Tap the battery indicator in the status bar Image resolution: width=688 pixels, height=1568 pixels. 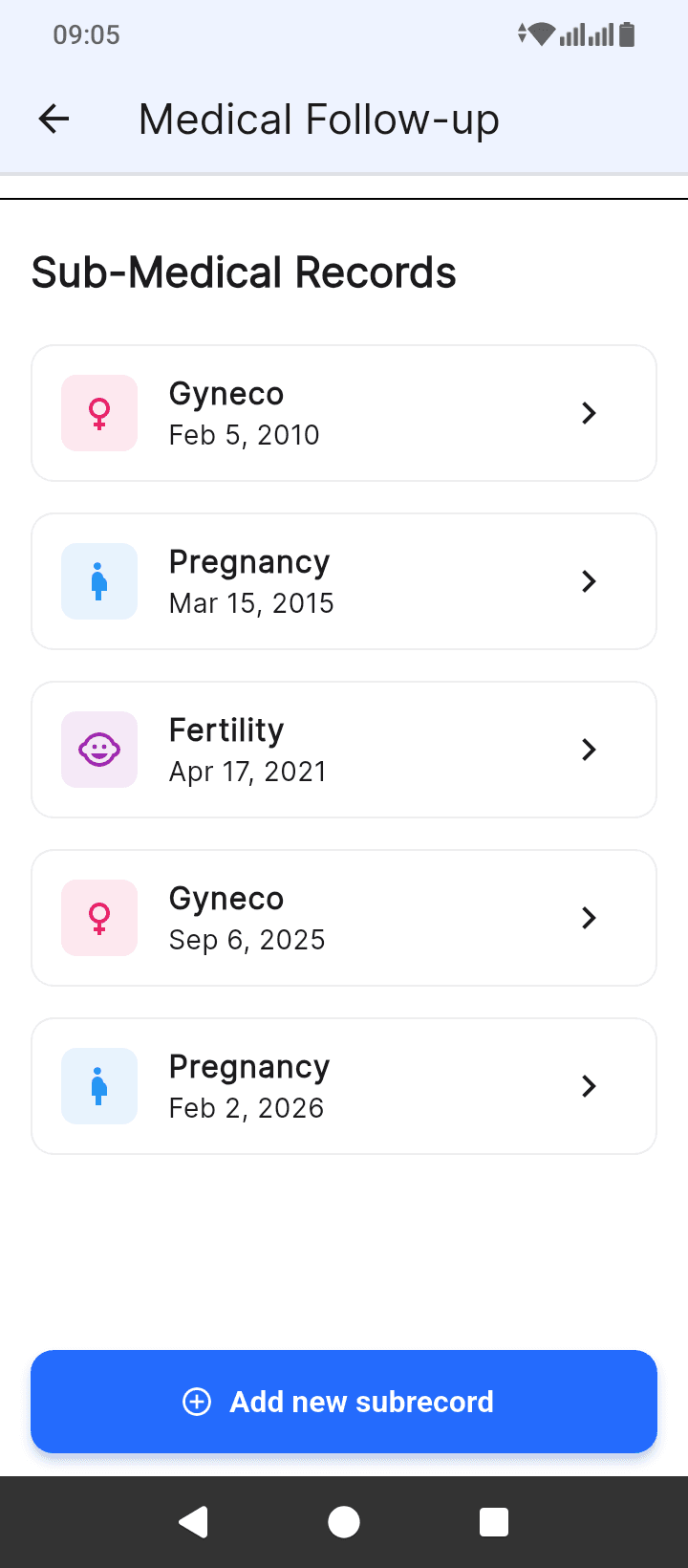tap(626, 34)
